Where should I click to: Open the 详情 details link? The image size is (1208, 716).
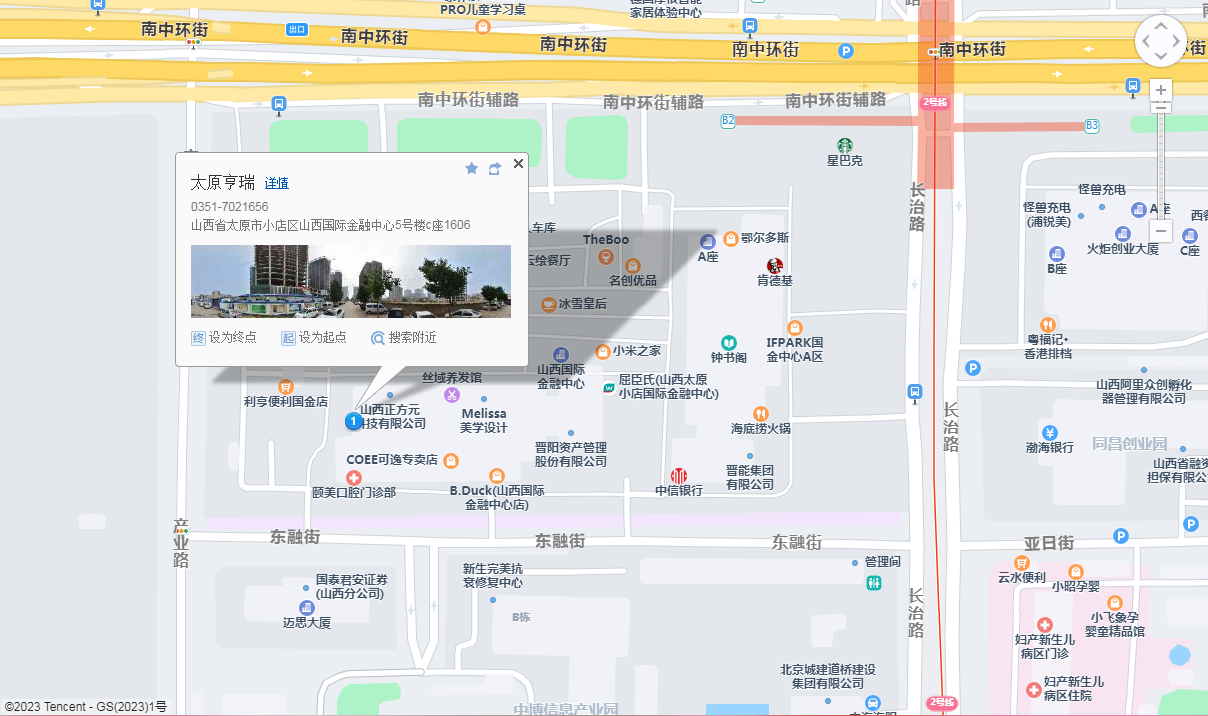277,184
